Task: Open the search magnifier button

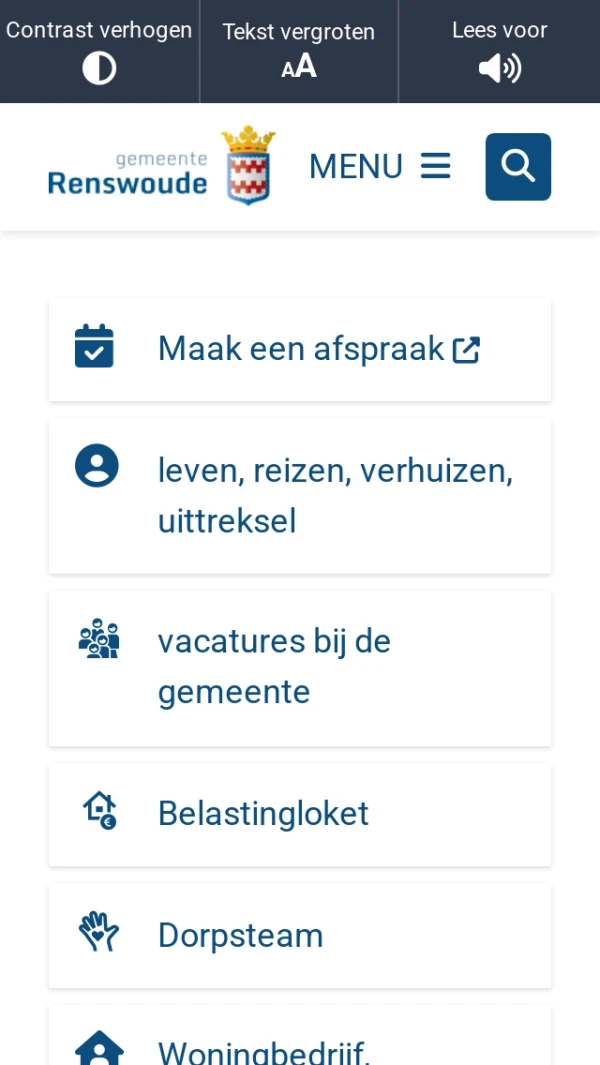Action: click(518, 166)
